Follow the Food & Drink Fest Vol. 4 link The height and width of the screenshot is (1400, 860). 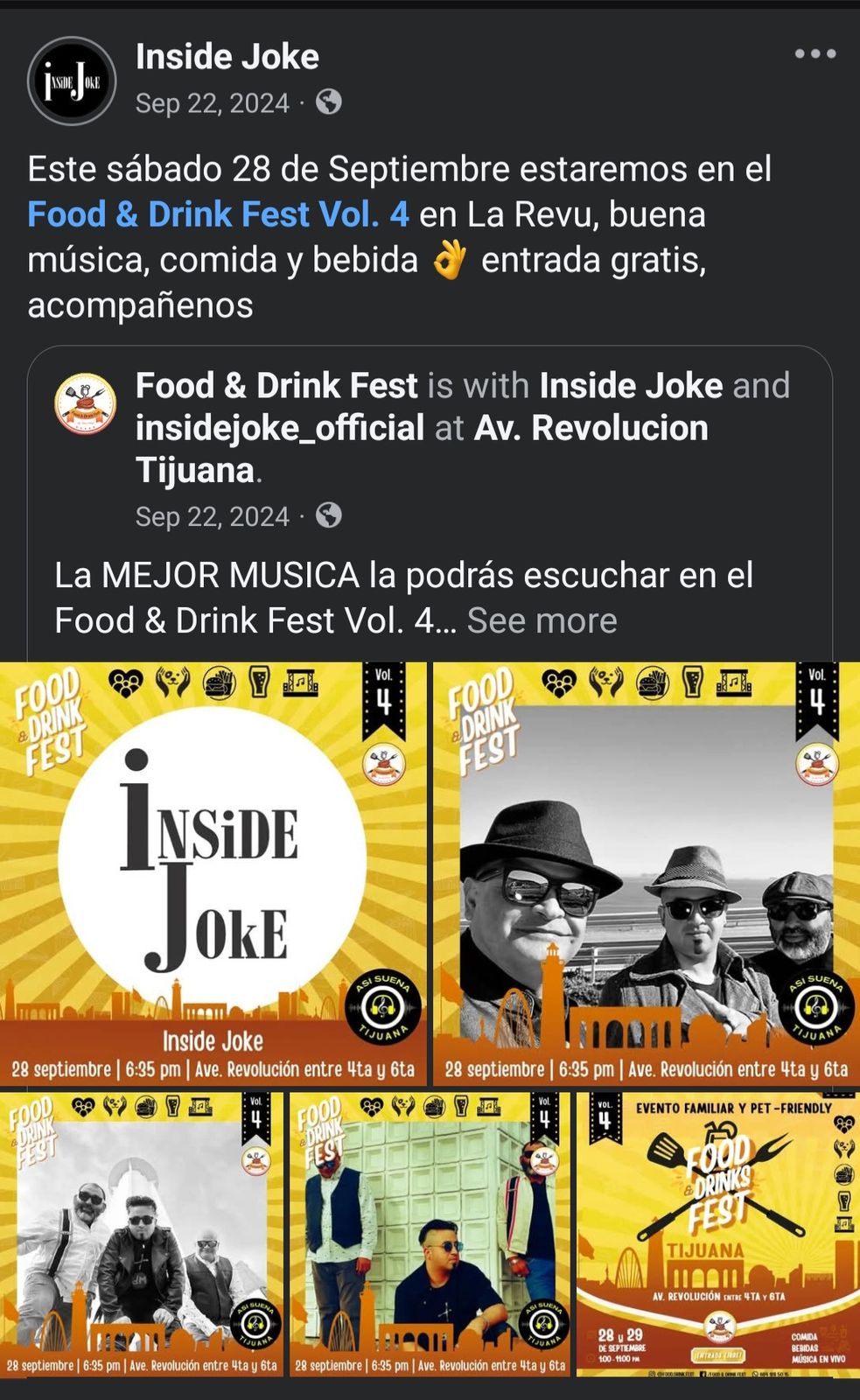coord(218,214)
